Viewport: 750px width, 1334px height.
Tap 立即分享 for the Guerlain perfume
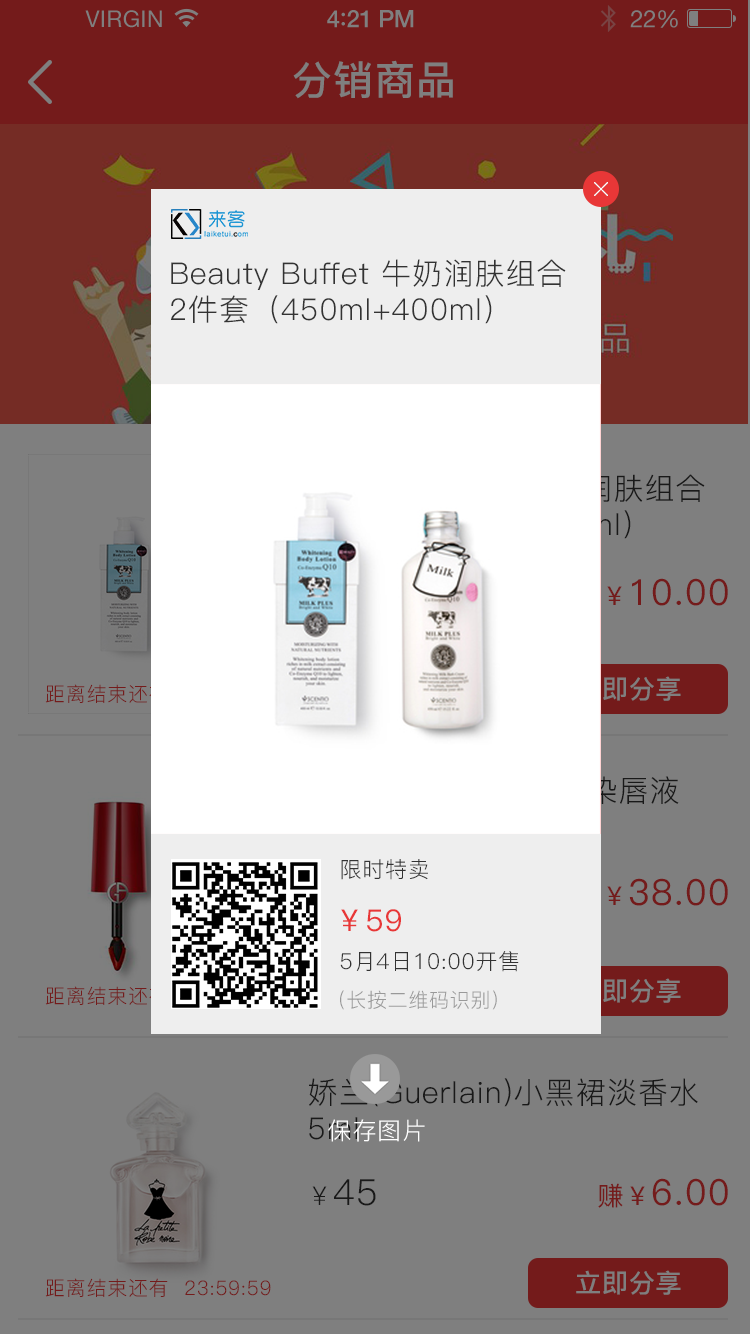point(627,1283)
